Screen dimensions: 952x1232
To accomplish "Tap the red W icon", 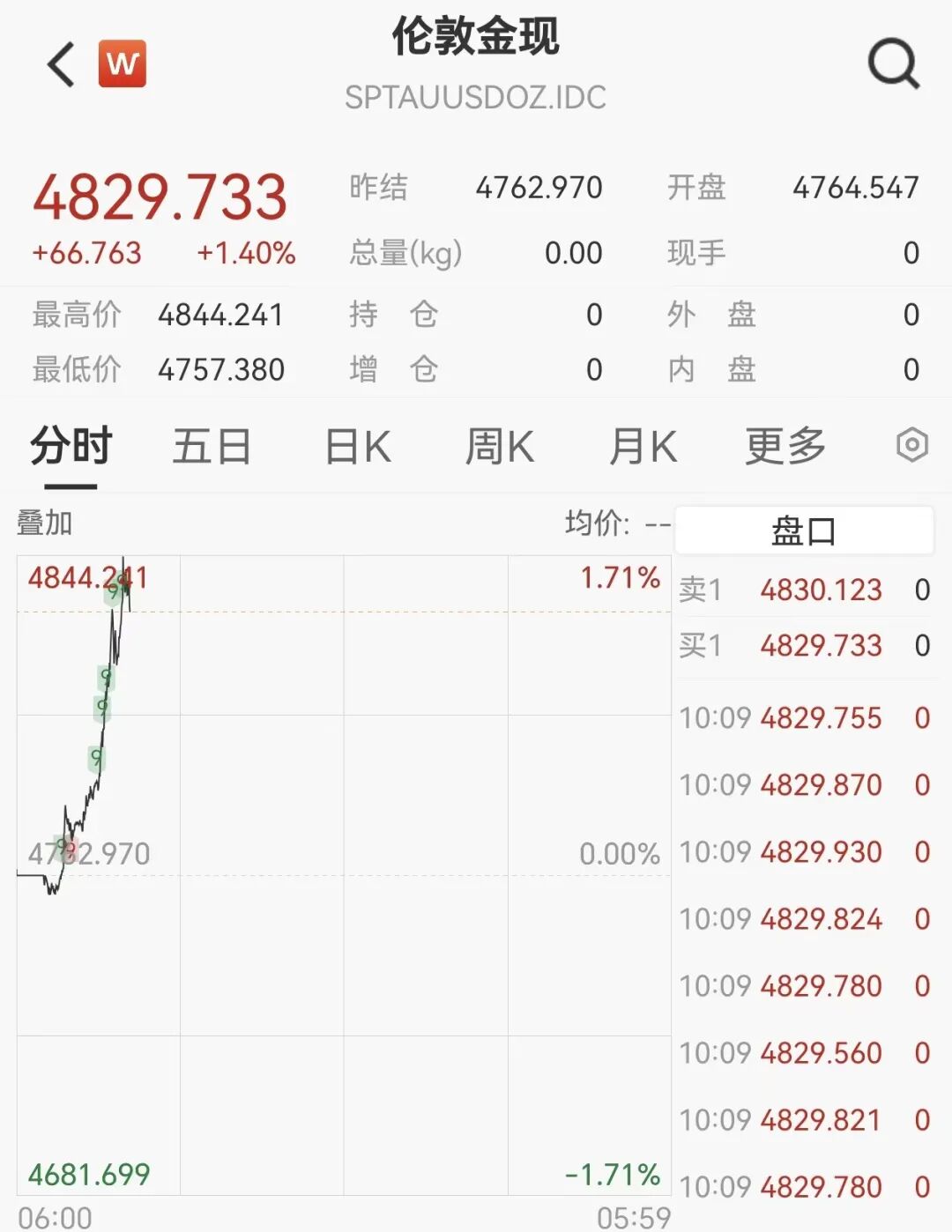I will (x=123, y=64).
